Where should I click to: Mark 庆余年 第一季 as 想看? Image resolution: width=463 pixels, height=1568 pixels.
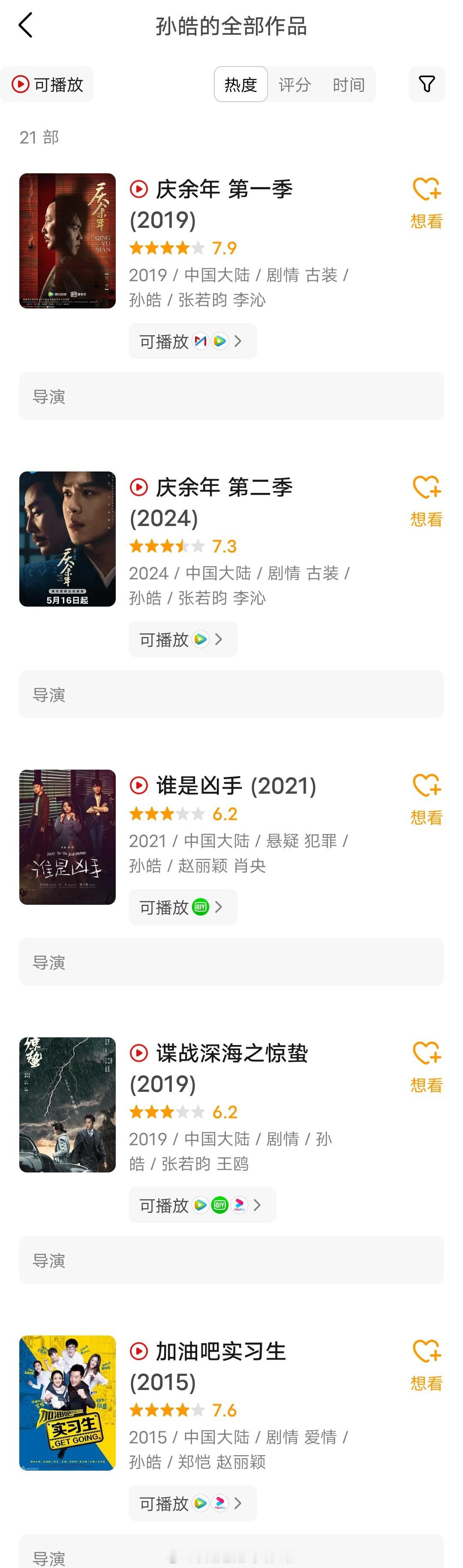(x=426, y=202)
